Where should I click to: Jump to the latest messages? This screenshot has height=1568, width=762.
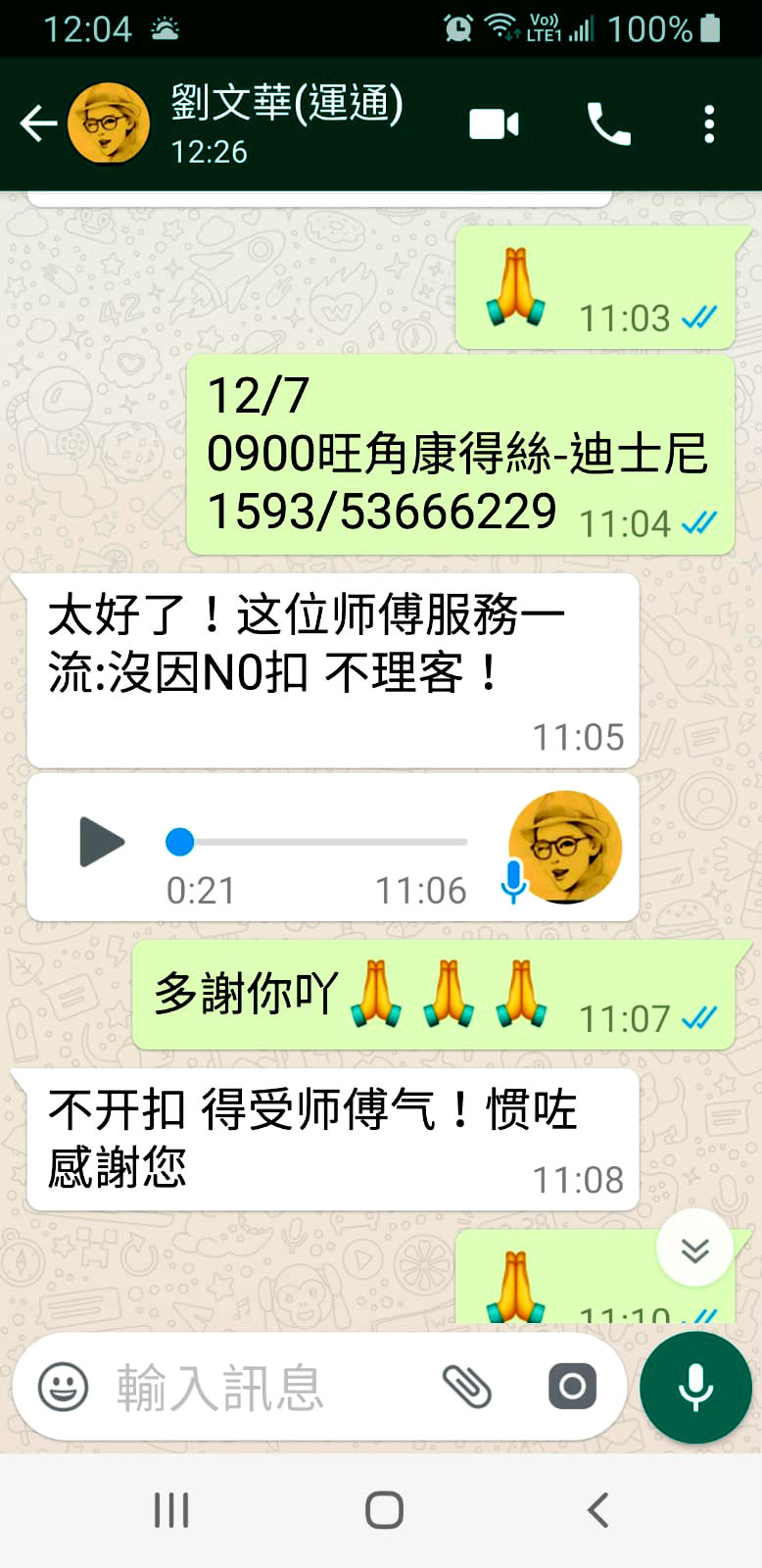click(694, 1249)
